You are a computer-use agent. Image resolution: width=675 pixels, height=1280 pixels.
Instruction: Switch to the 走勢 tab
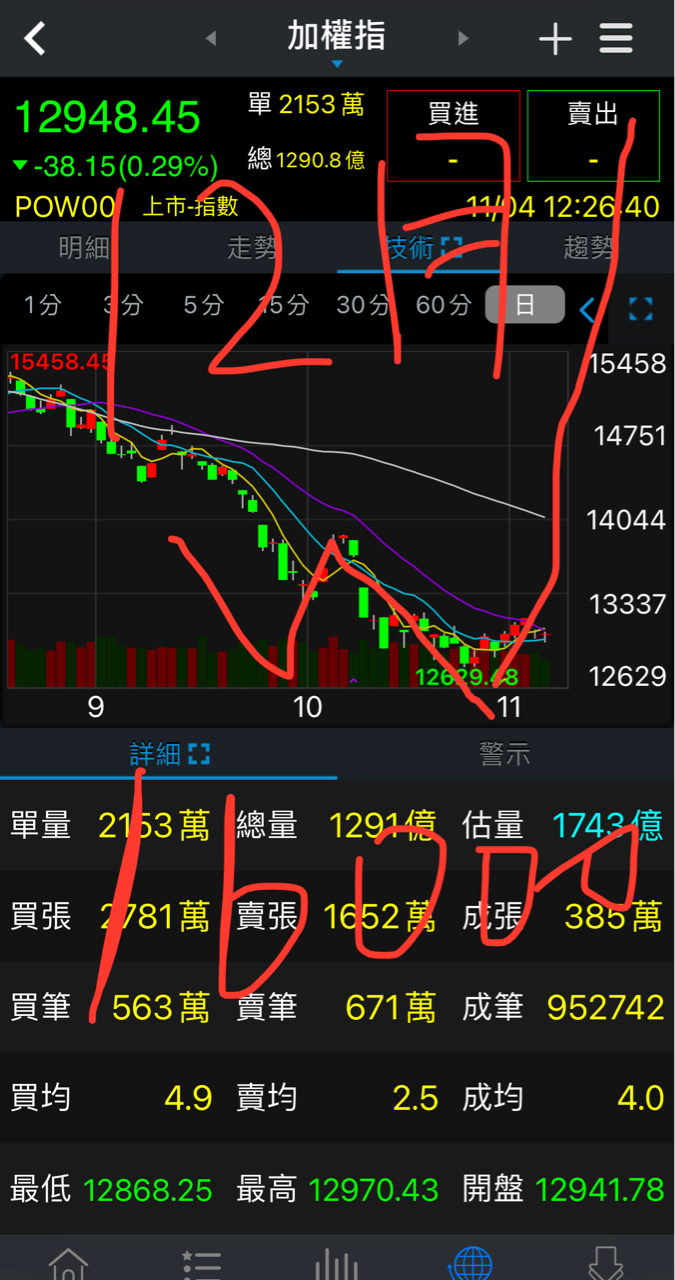coord(252,247)
